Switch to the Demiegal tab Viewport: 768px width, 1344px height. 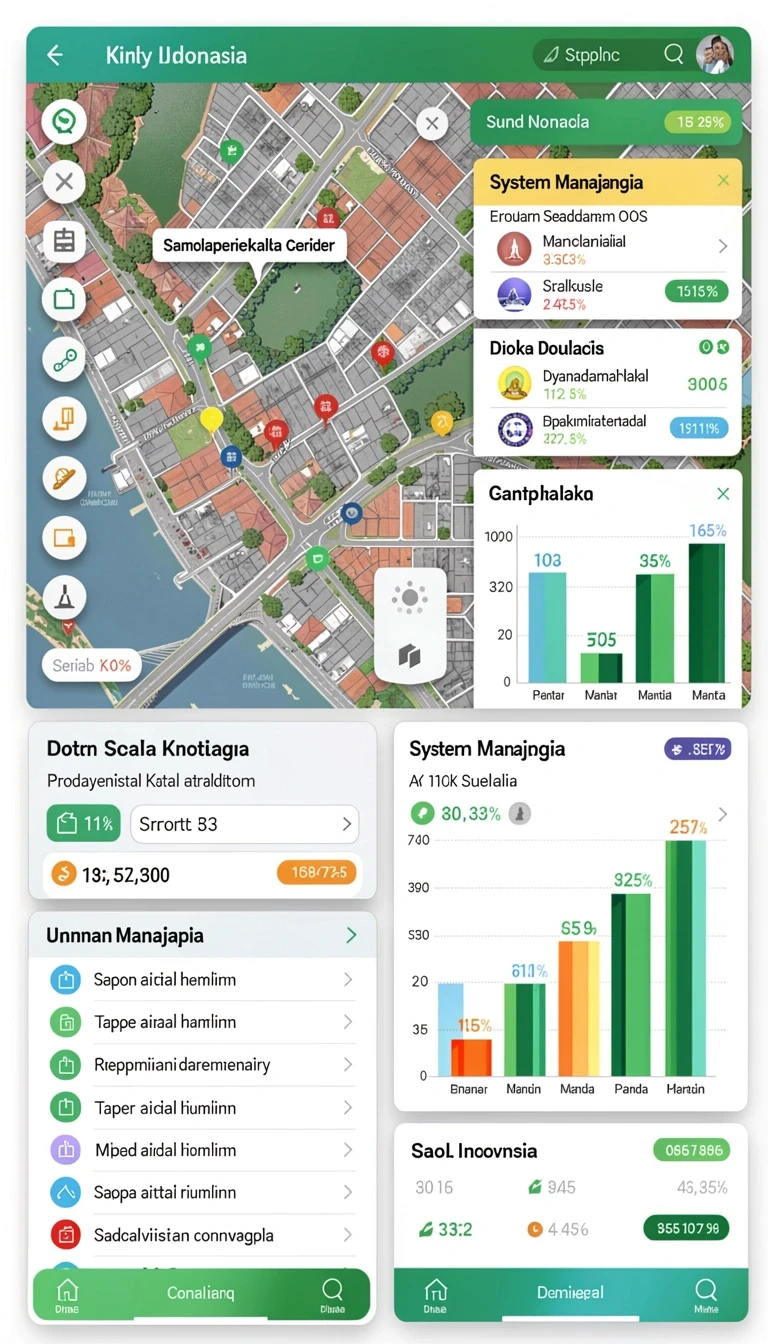[571, 1293]
